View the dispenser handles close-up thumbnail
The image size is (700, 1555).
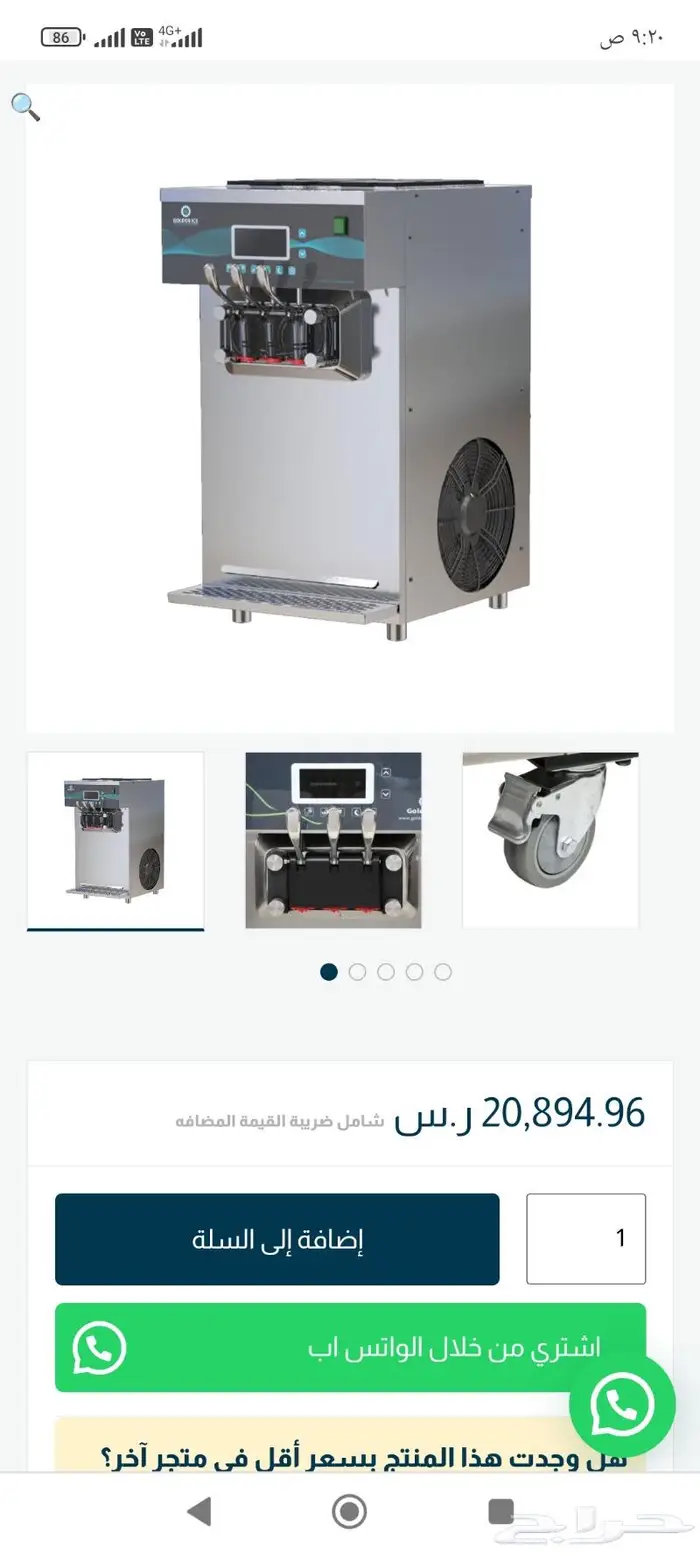(333, 840)
